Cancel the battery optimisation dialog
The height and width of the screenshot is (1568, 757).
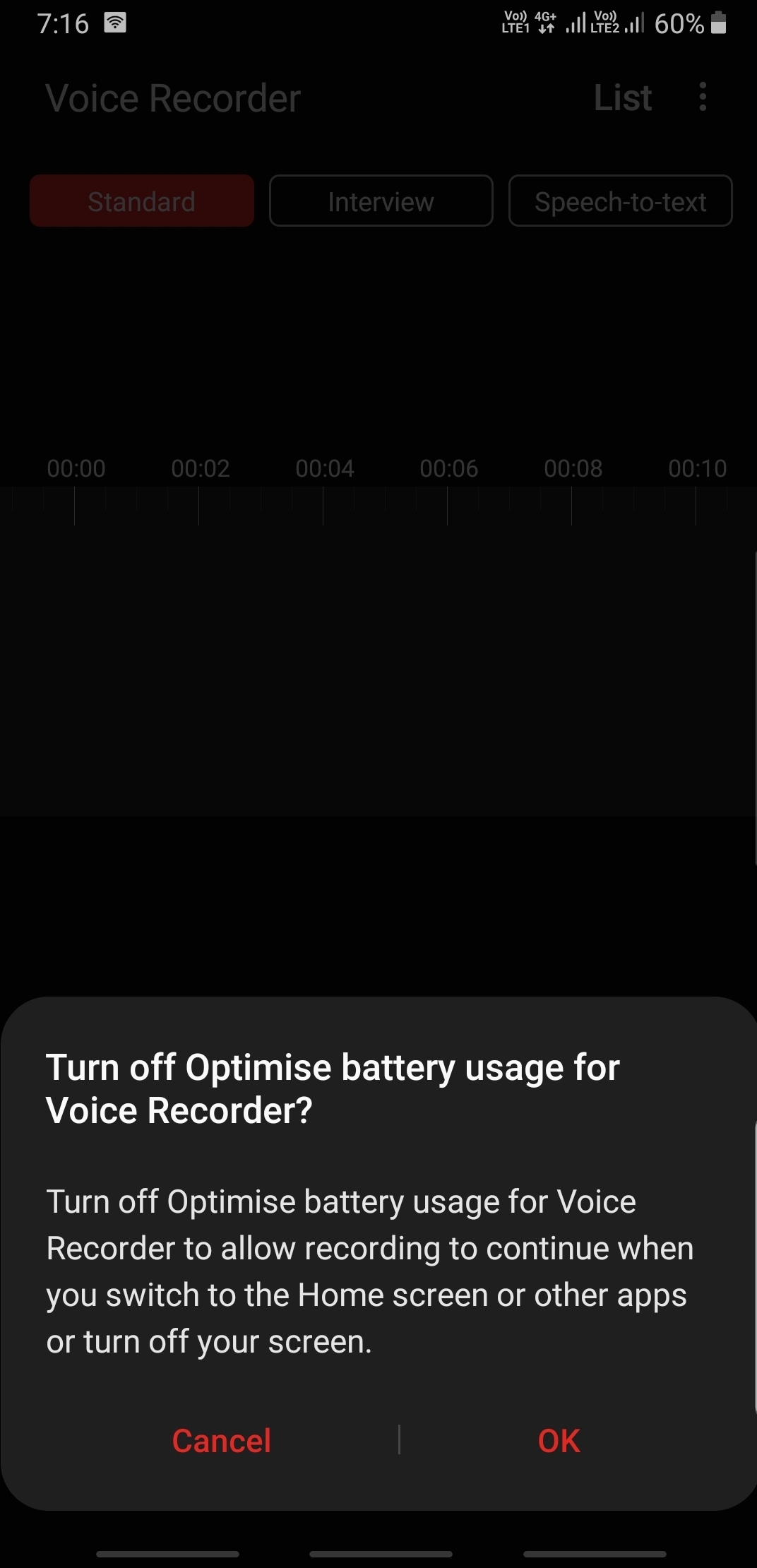(221, 1441)
